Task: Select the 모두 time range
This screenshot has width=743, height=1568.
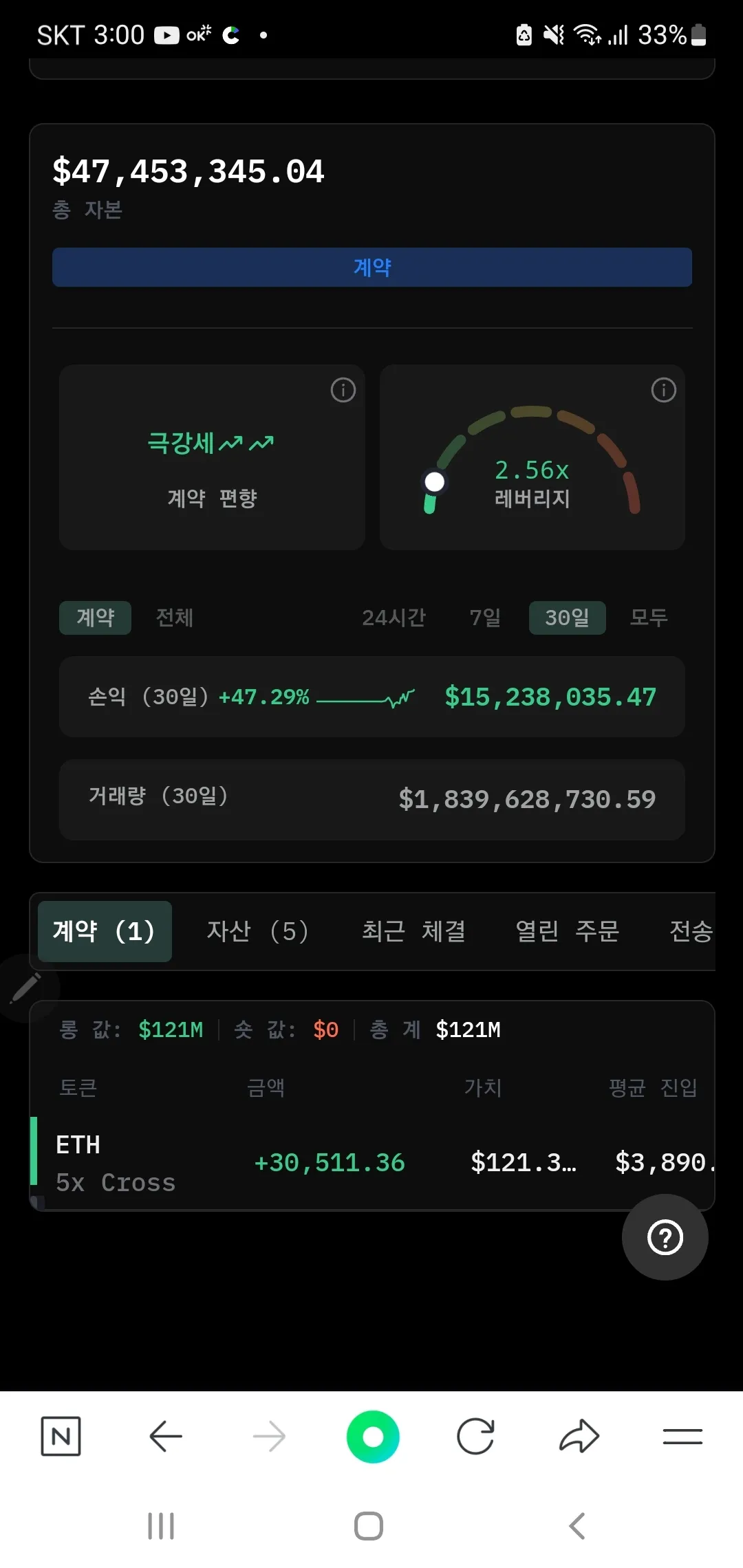Action: click(648, 618)
